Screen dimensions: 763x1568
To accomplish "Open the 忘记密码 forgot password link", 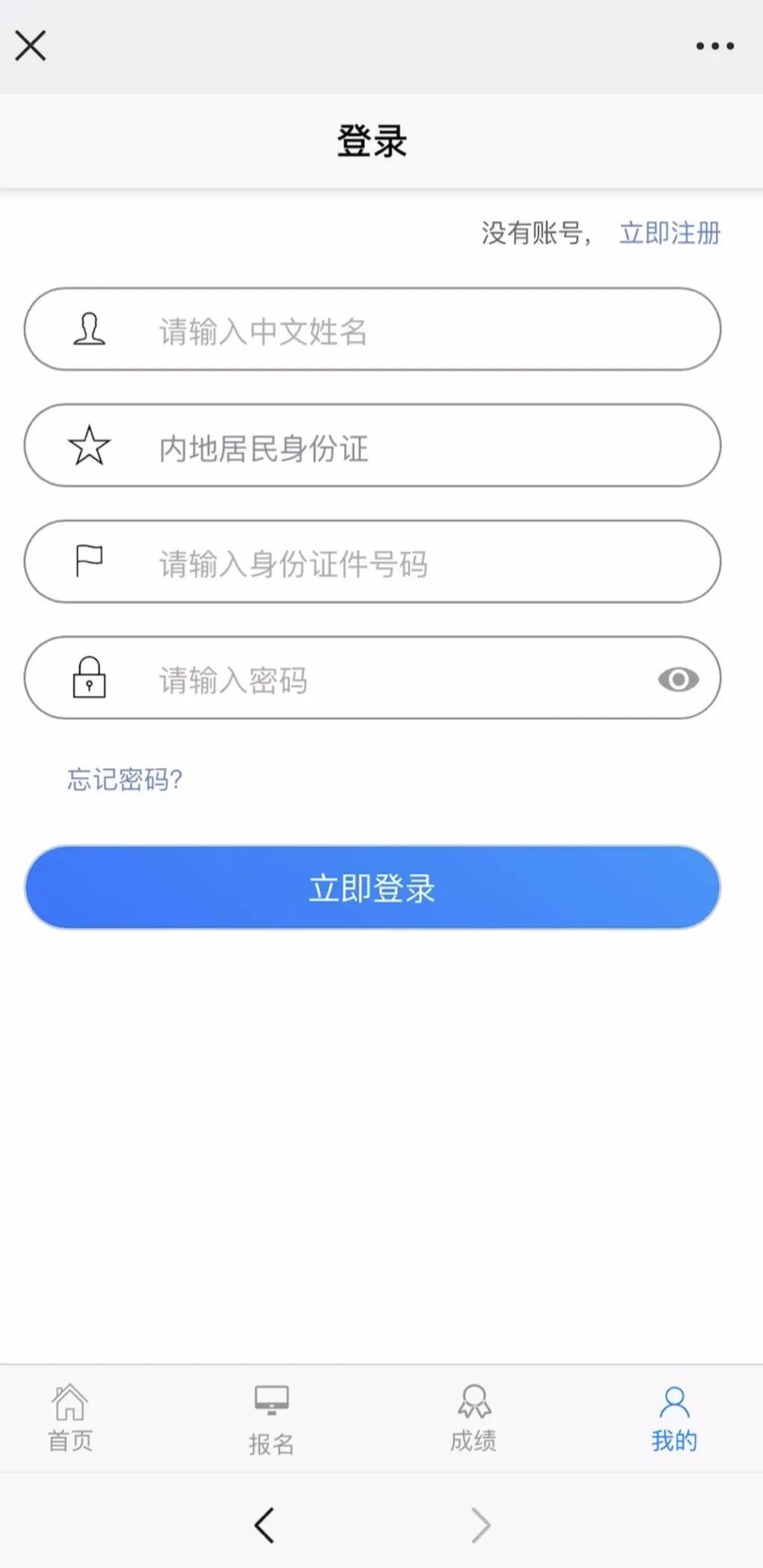I will 124,780.
